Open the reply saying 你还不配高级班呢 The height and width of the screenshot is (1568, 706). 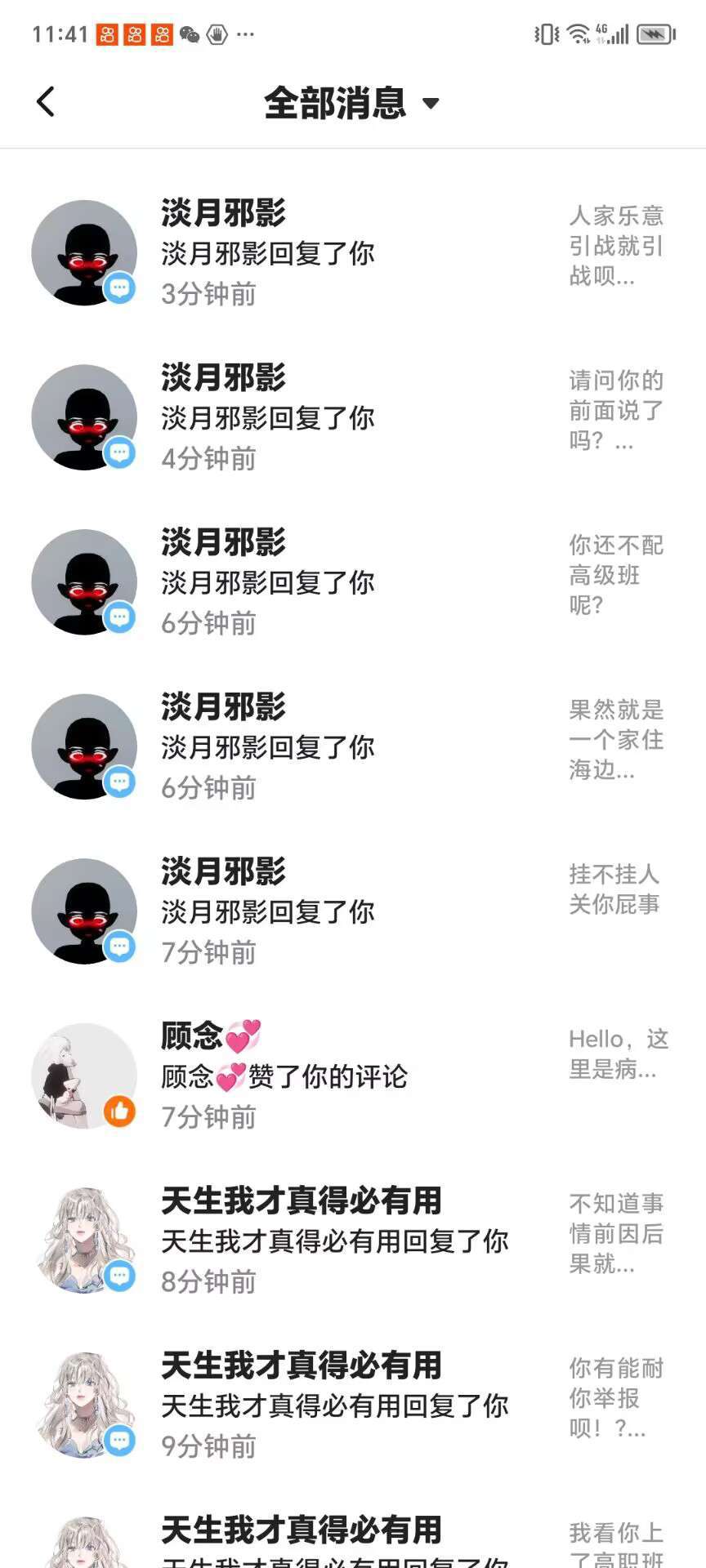pyautogui.click(x=351, y=582)
